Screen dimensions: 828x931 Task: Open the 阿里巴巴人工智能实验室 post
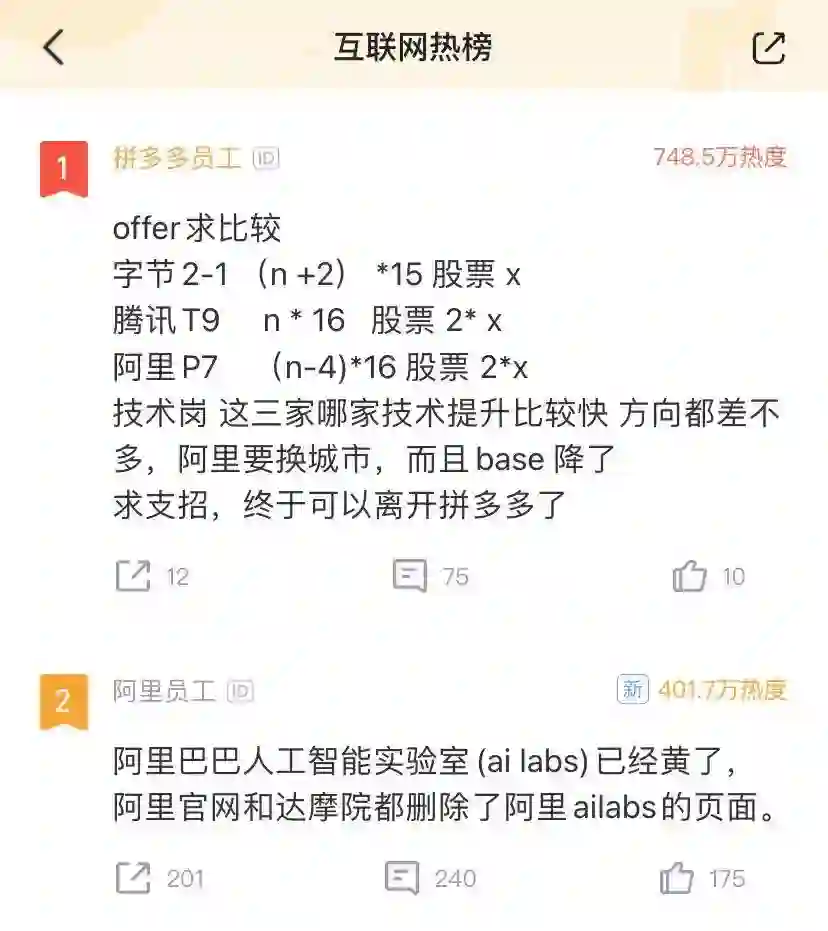click(x=440, y=786)
